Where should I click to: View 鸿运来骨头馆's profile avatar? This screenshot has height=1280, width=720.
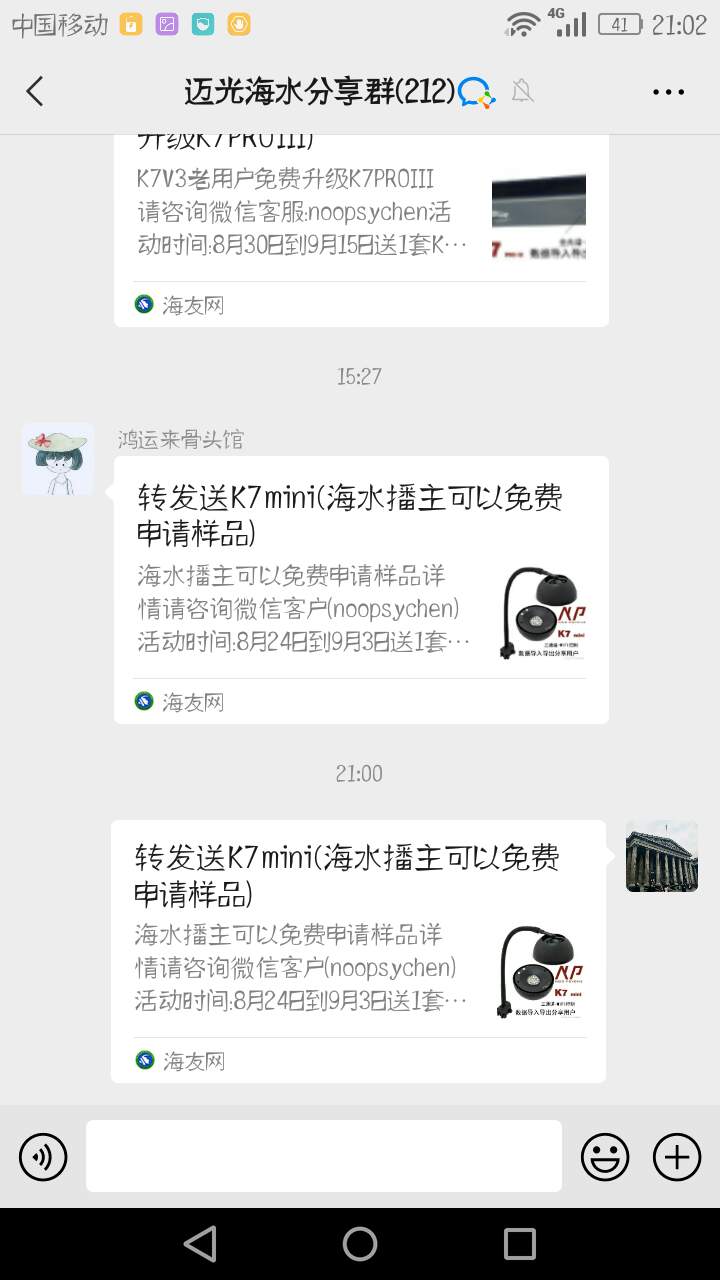coord(58,459)
